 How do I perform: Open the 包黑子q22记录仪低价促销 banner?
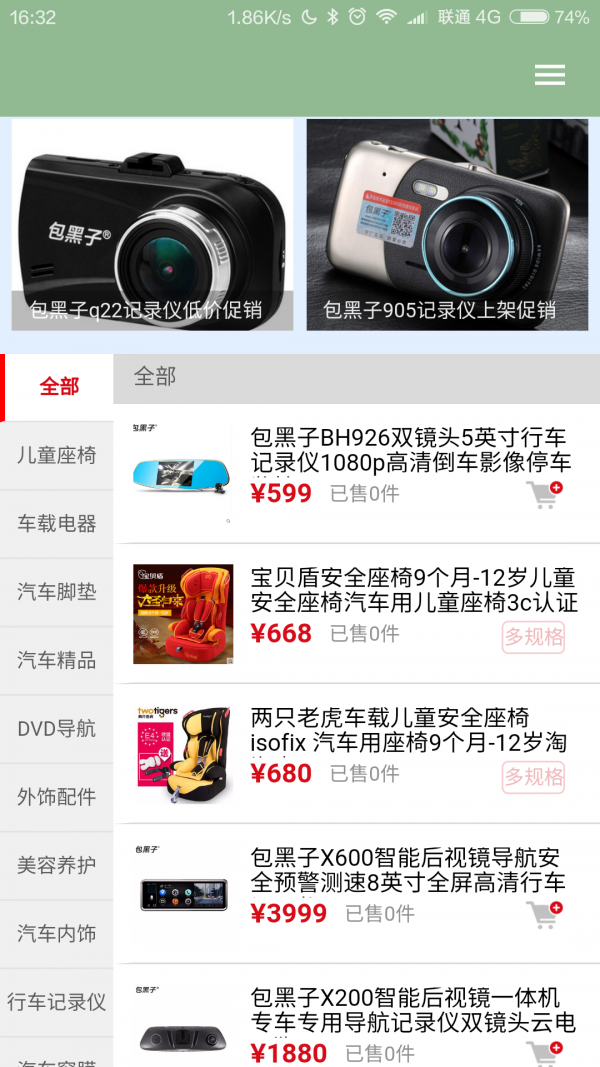click(152, 225)
